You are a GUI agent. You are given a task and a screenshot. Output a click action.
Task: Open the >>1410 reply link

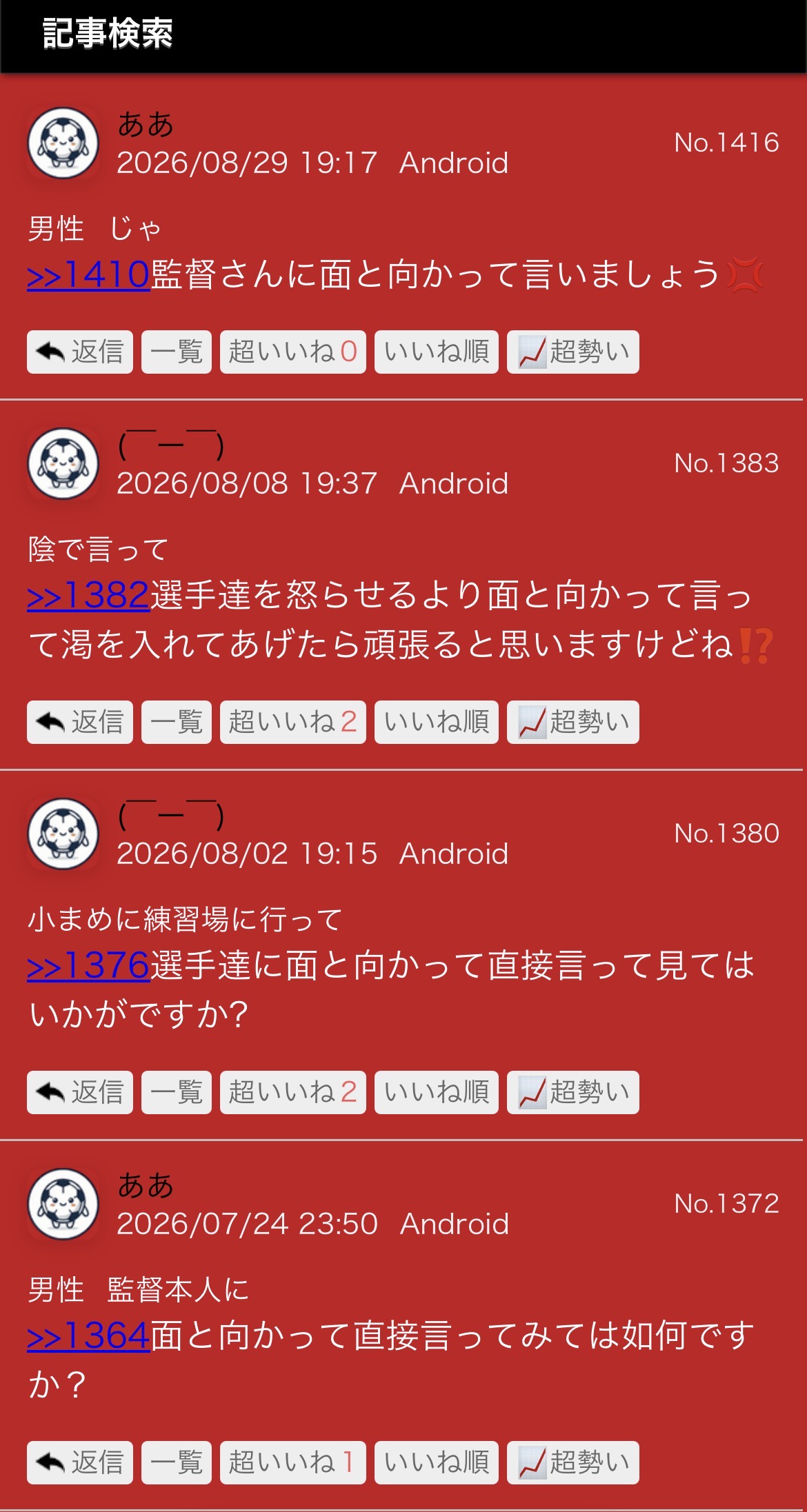[88, 274]
